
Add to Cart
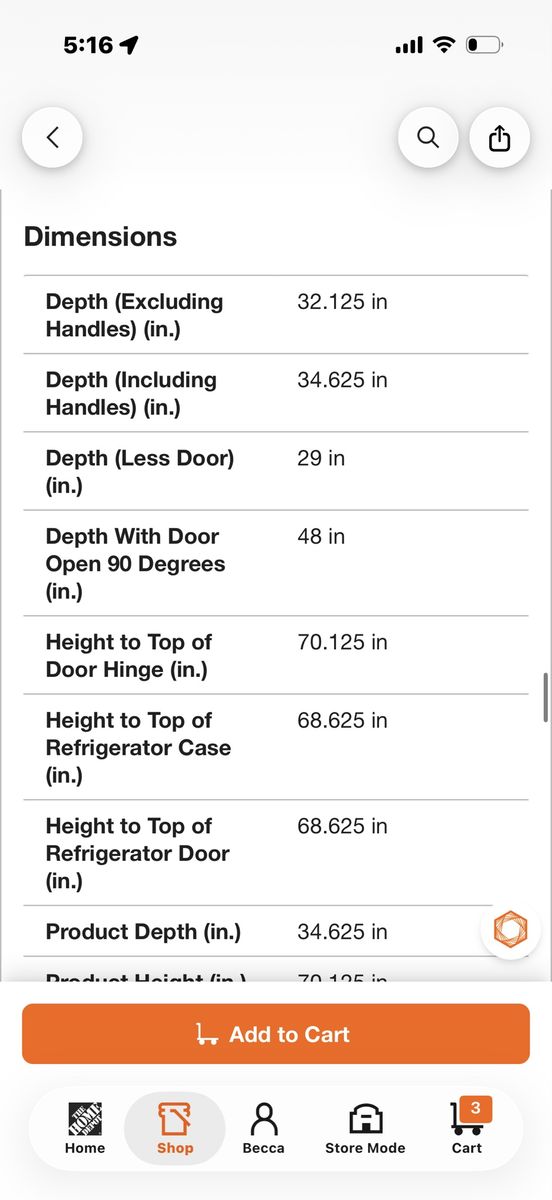(x=276, y=1034)
